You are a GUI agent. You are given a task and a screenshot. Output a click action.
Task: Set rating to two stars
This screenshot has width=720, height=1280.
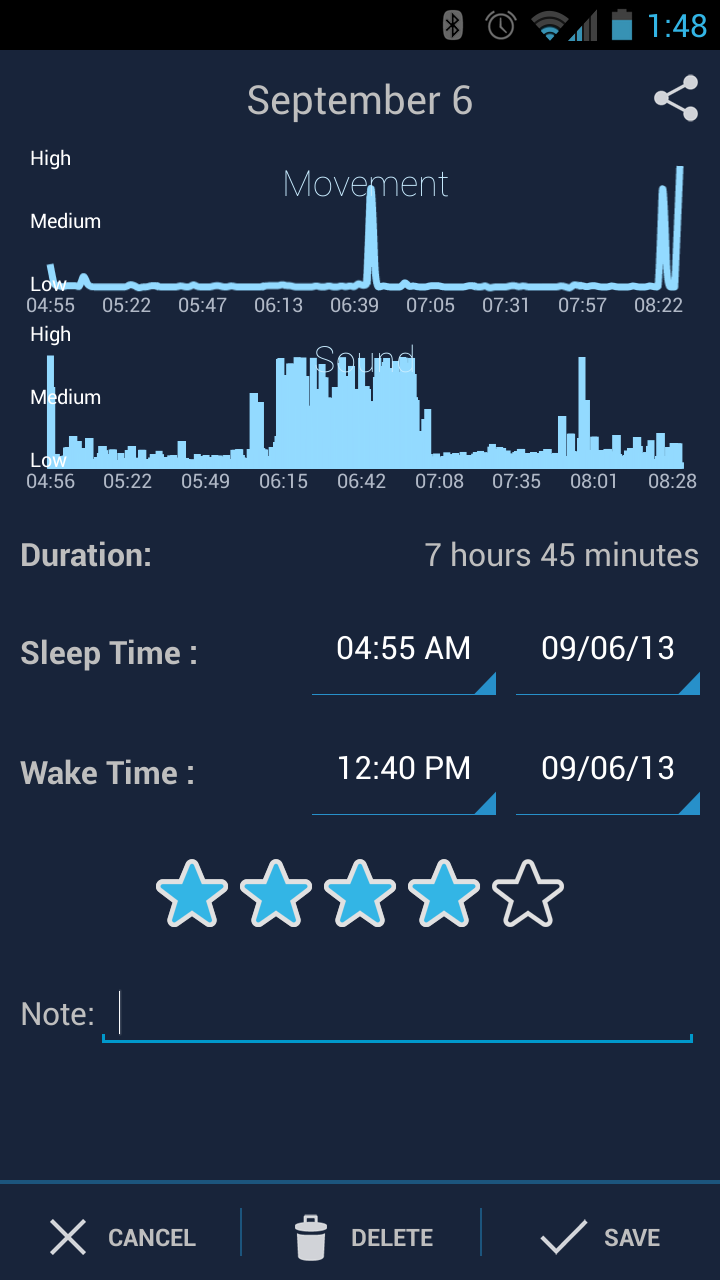point(276,894)
